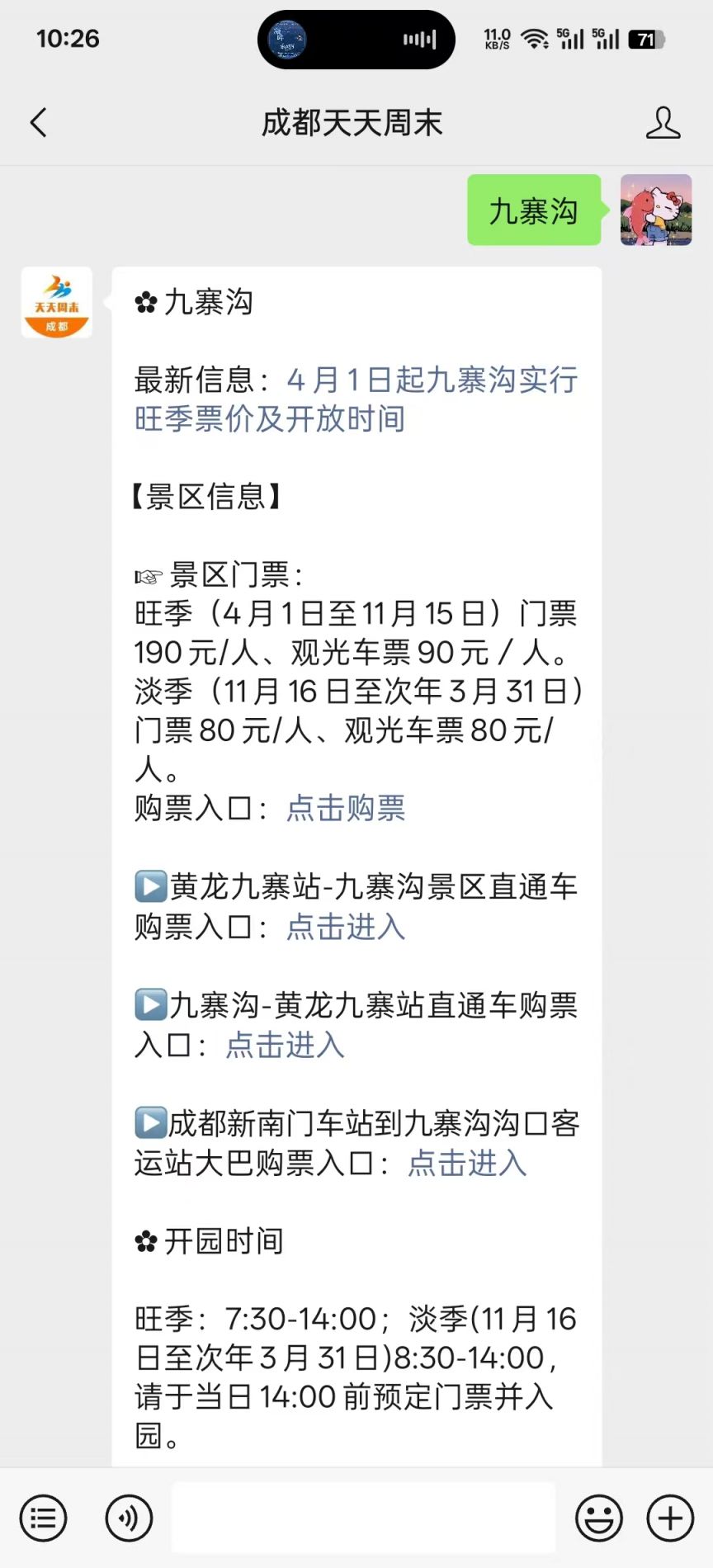Open the emoji picker
This screenshot has width=713, height=1568.
(x=598, y=1518)
